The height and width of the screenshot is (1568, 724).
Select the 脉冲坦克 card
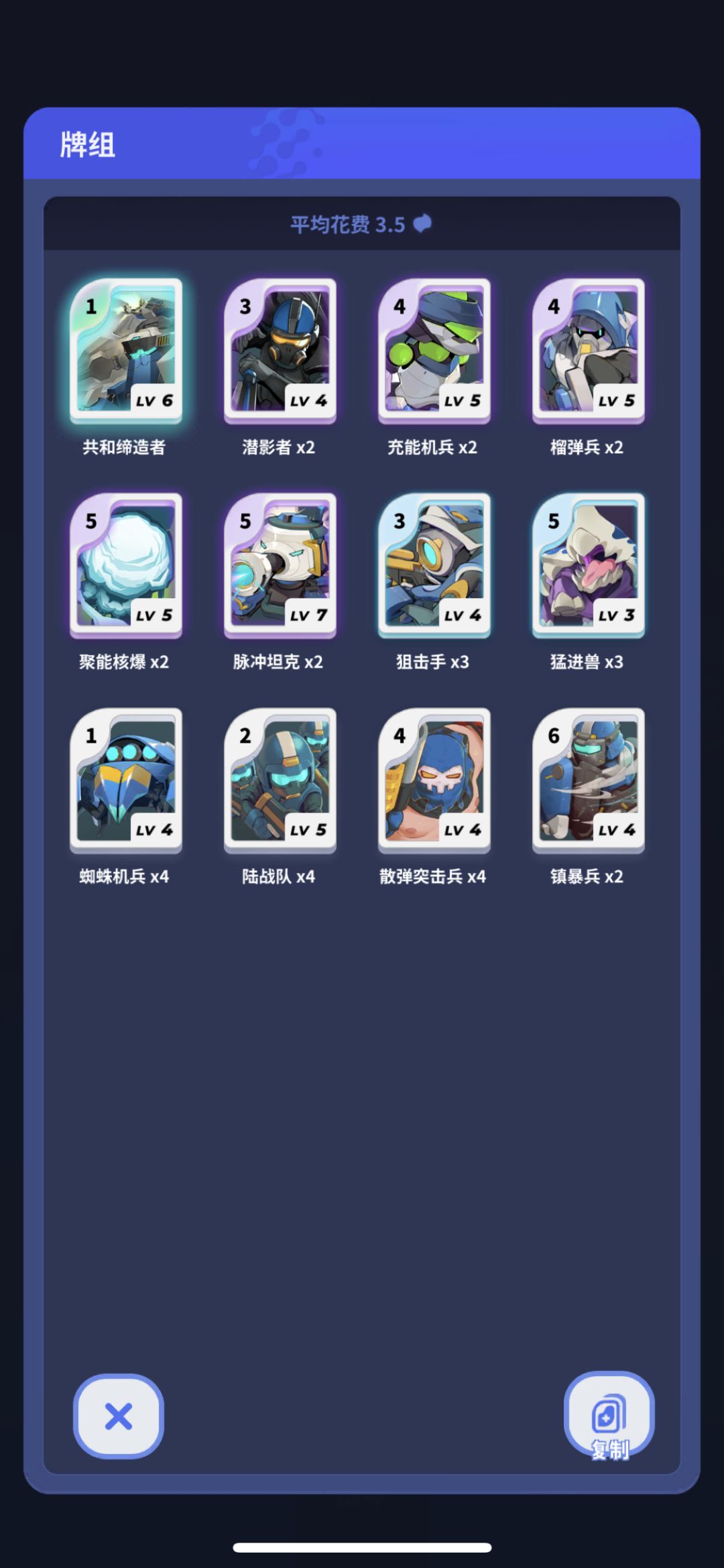[x=280, y=566]
